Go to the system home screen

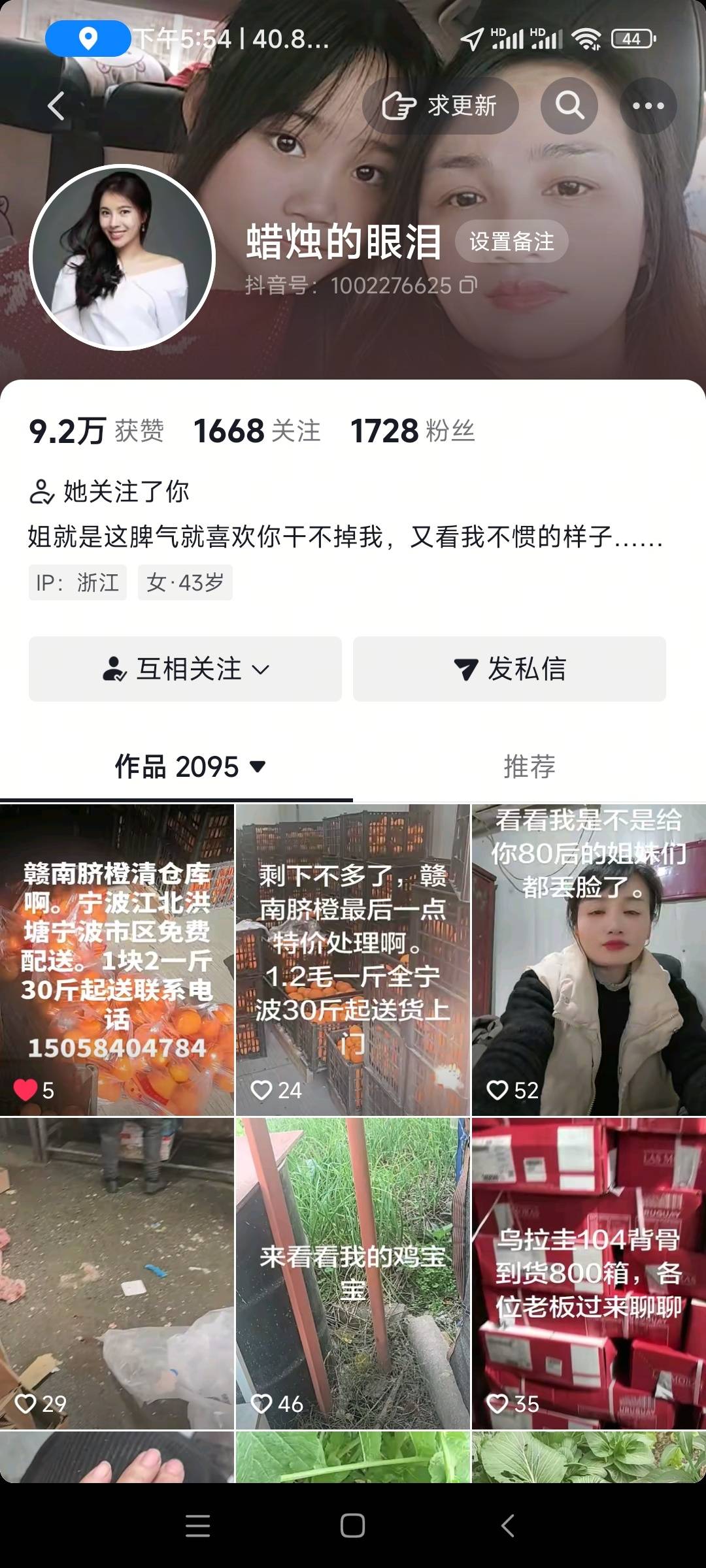coord(352,1526)
